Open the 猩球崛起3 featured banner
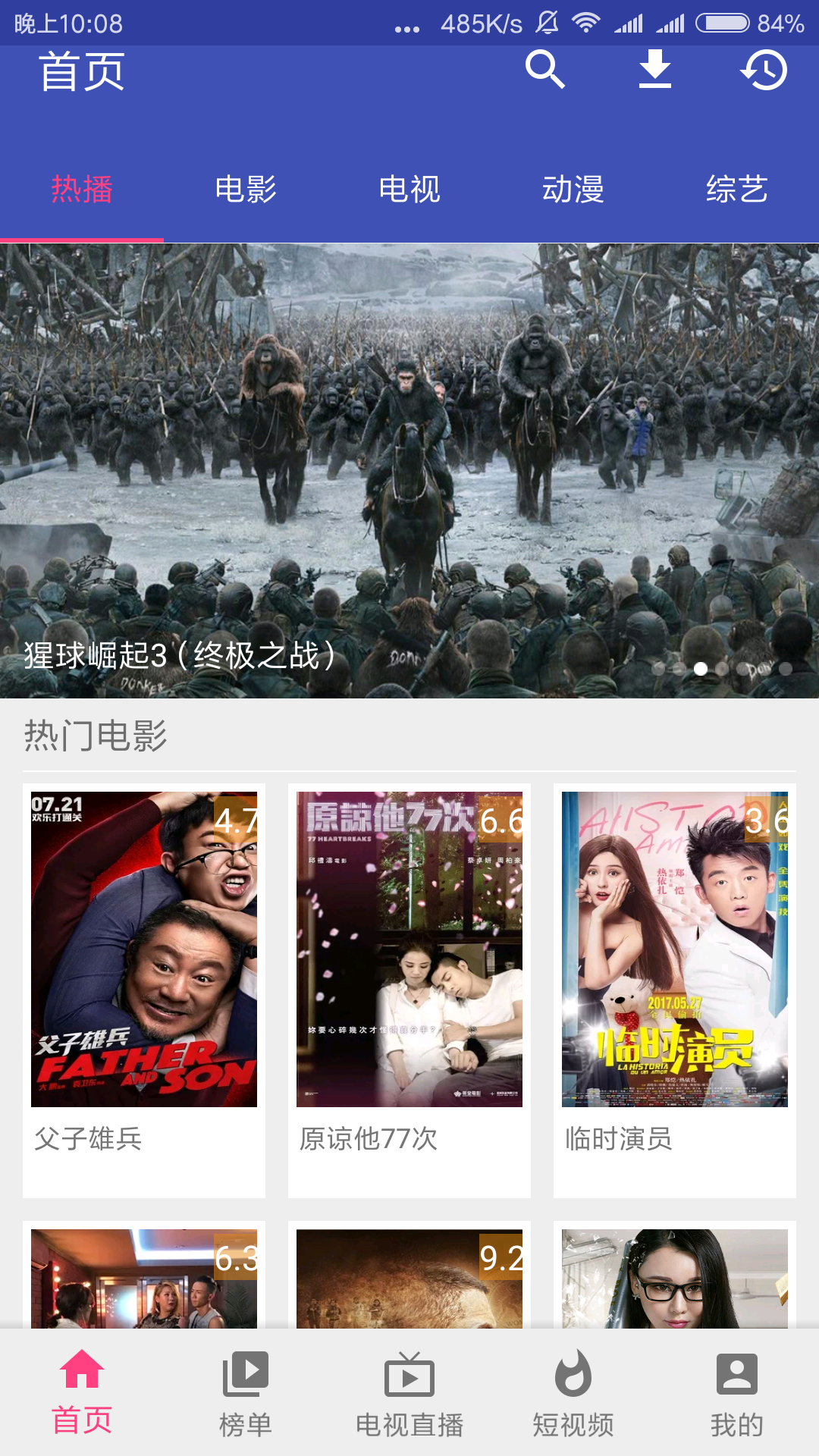Screen dimensions: 819x1456 409,470
